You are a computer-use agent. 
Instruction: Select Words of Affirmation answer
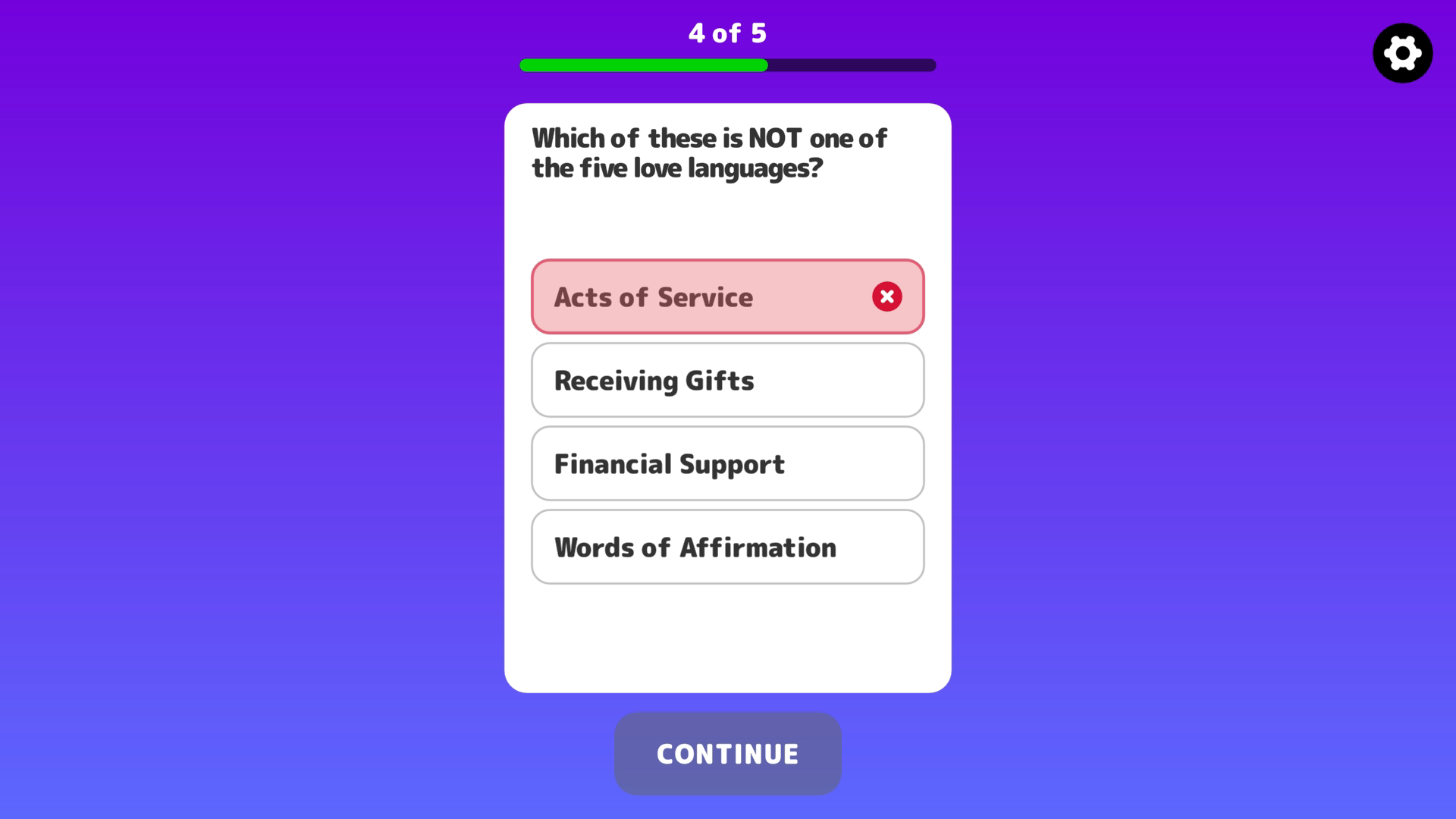(727, 547)
